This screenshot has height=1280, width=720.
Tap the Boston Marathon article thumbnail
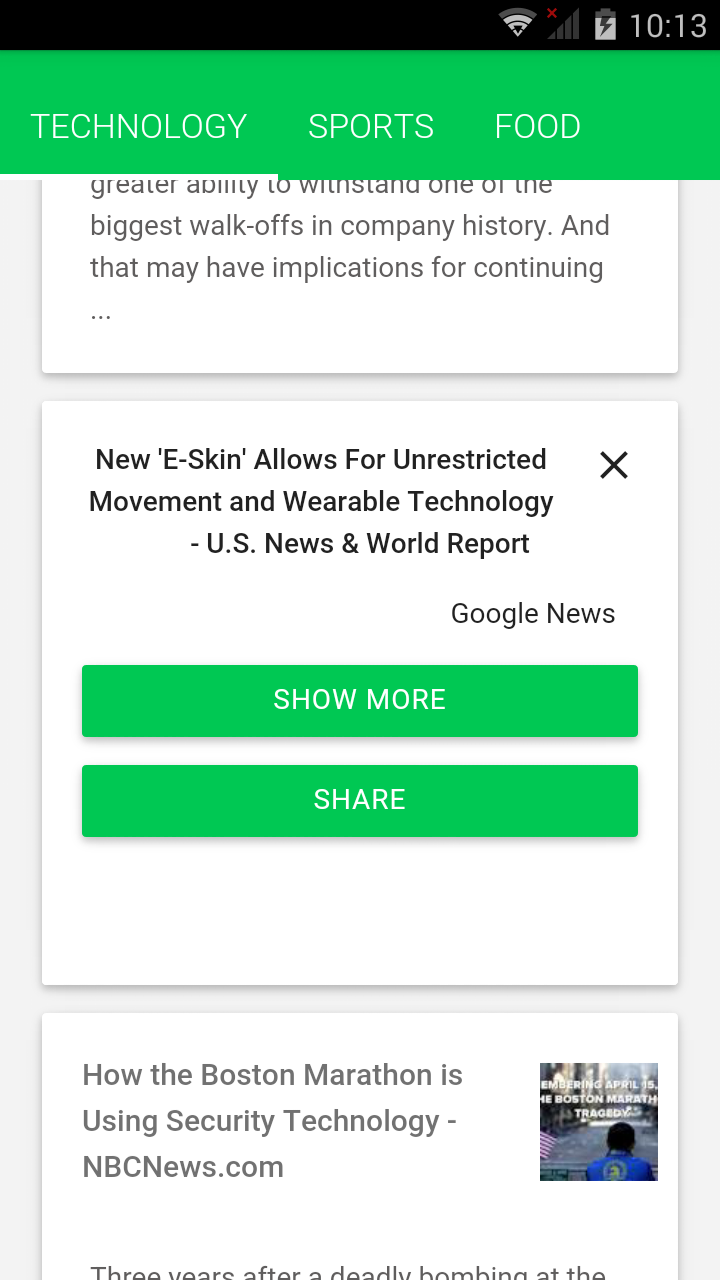[x=598, y=1121]
